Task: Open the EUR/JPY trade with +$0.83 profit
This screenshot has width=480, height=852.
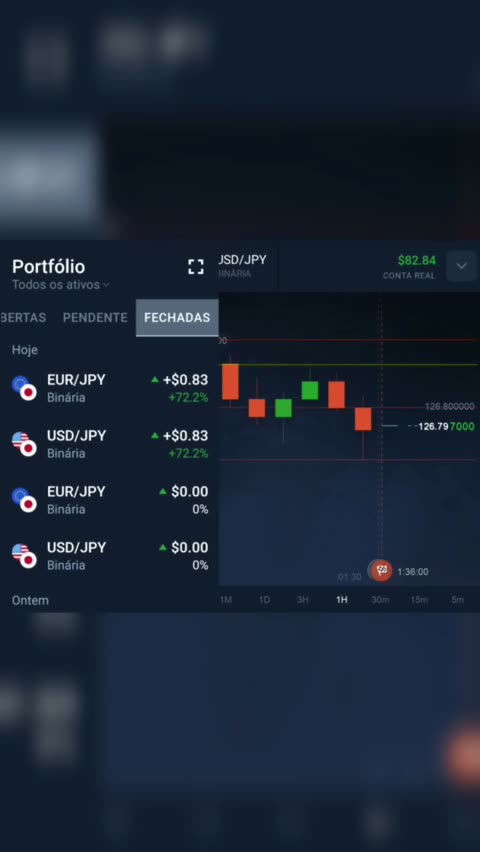Action: coord(109,388)
